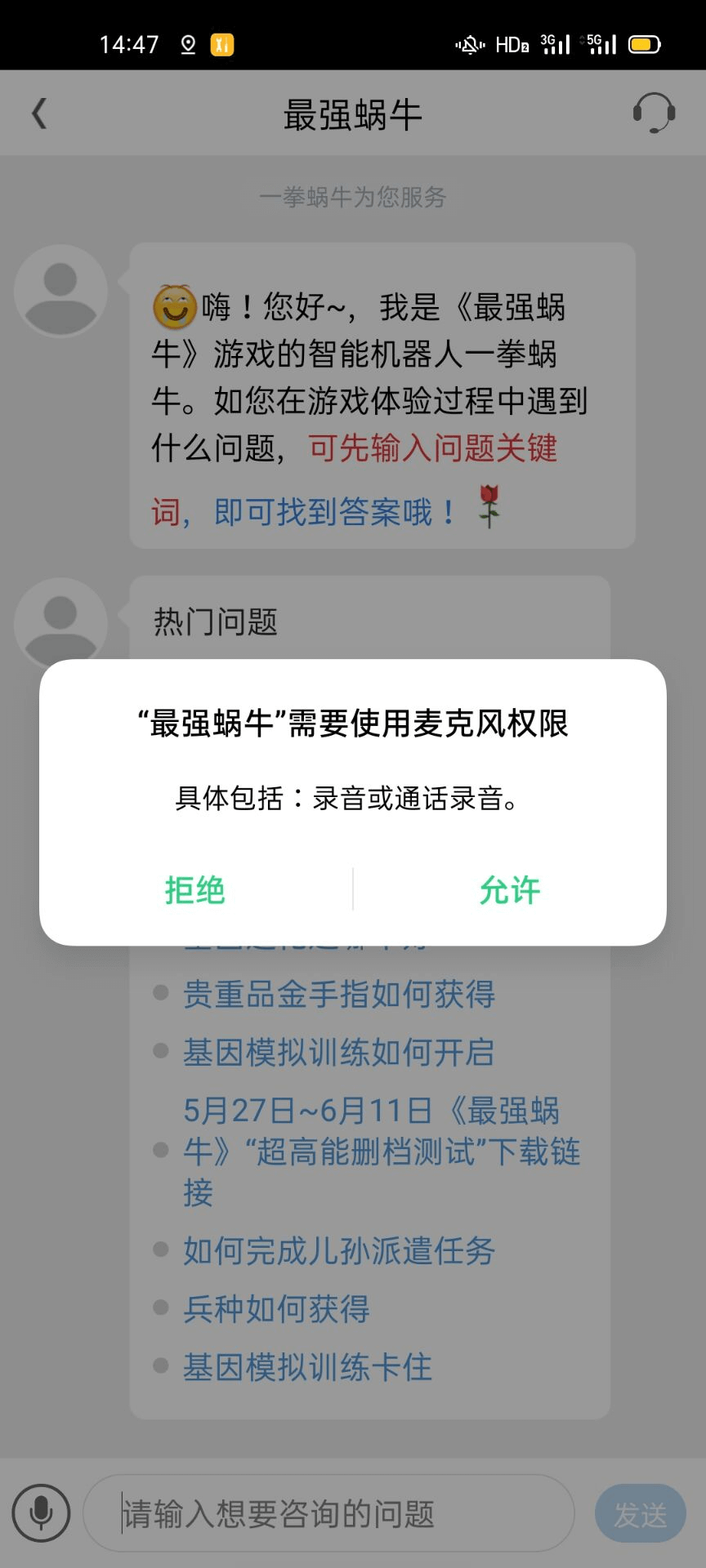Open 贵重品金手指如何获得 question

[x=338, y=994]
